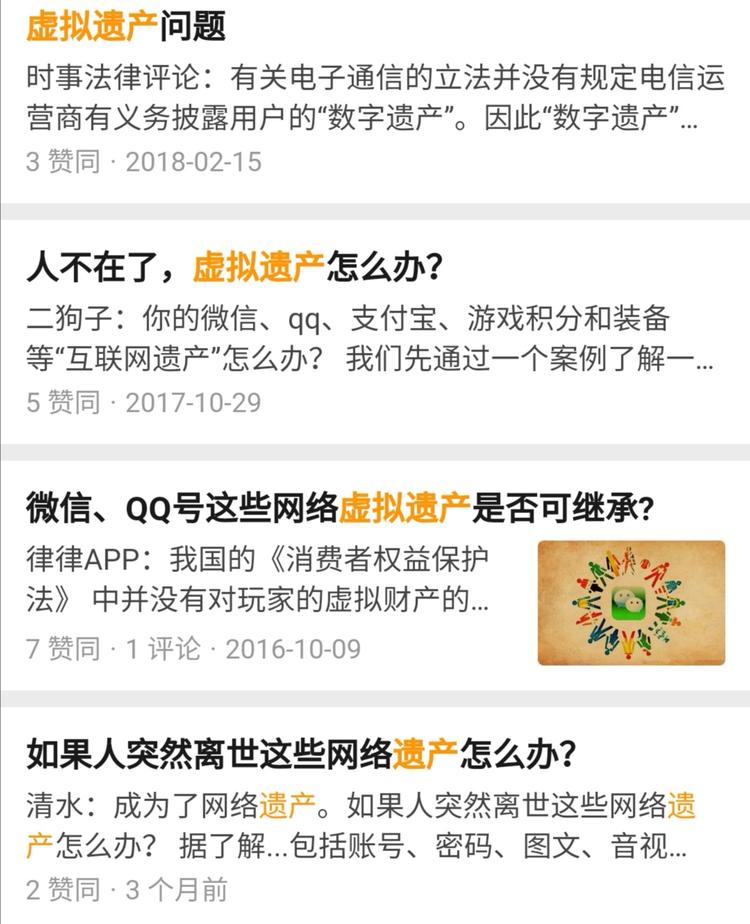Open result 人不在了，虚拟遗产怎么办?
750x924 pixels.
(x=235, y=268)
